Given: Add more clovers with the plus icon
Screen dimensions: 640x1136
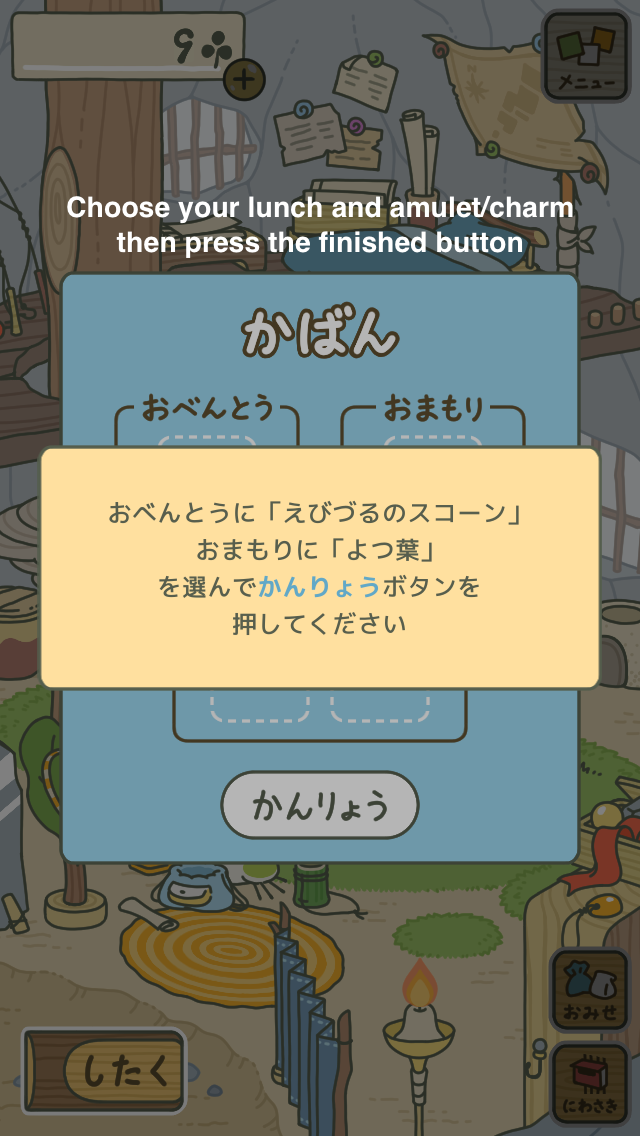Looking at the screenshot, I should pos(244,79).
